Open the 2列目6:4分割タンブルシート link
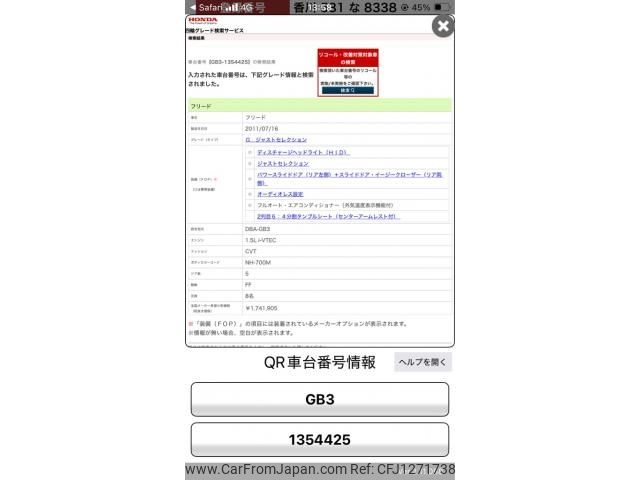Image resolution: width=640 pixels, height=480 pixels. coord(327,215)
